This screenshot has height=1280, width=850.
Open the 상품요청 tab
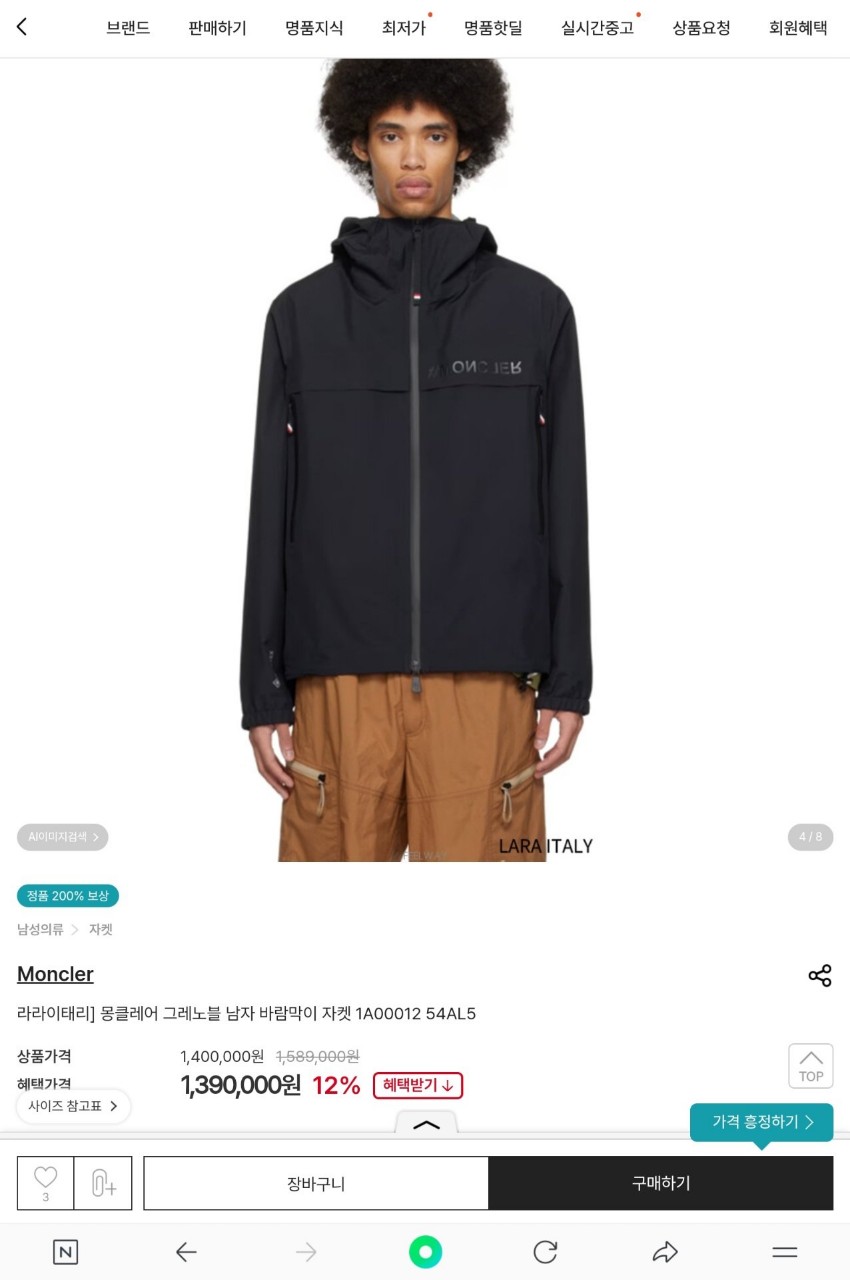701,28
